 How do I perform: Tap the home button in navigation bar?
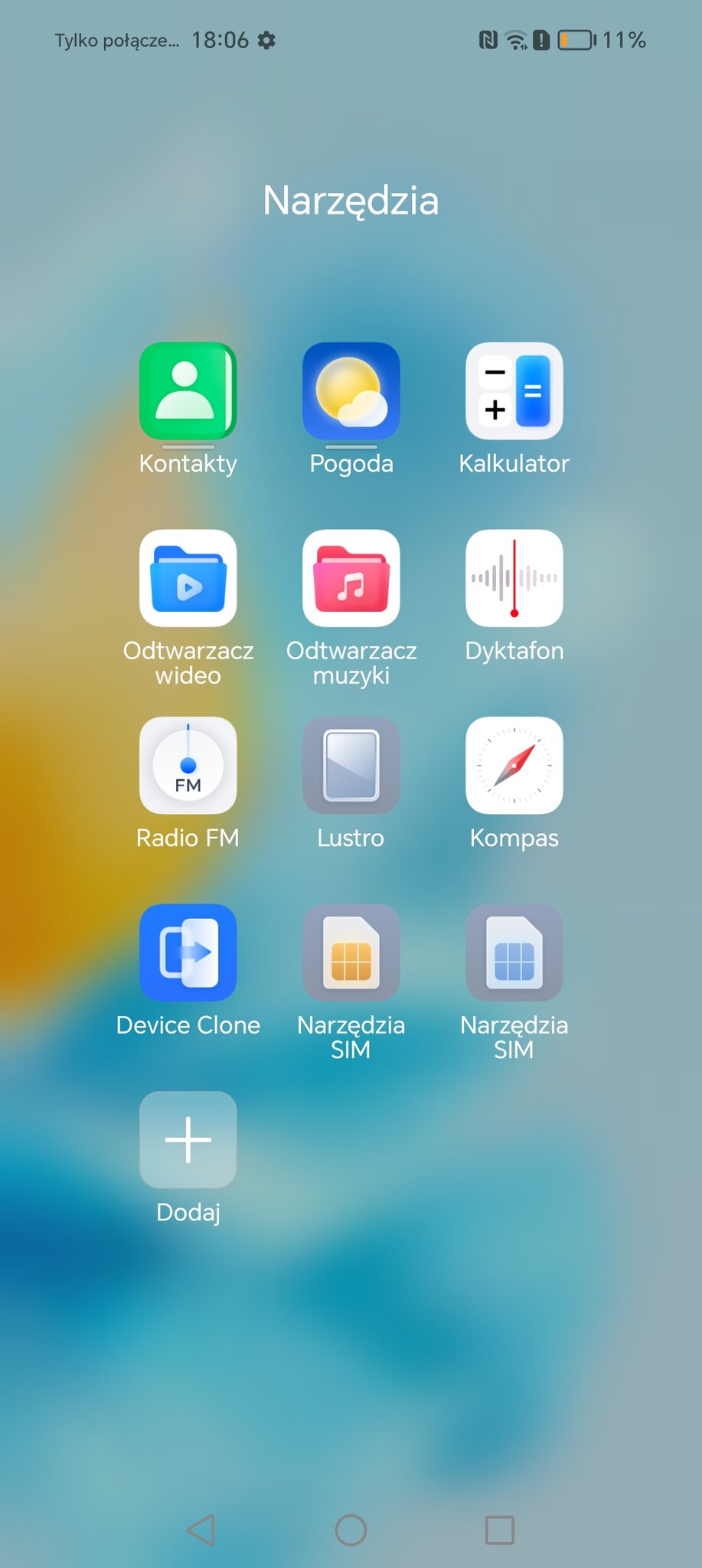pyautogui.click(x=351, y=1530)
